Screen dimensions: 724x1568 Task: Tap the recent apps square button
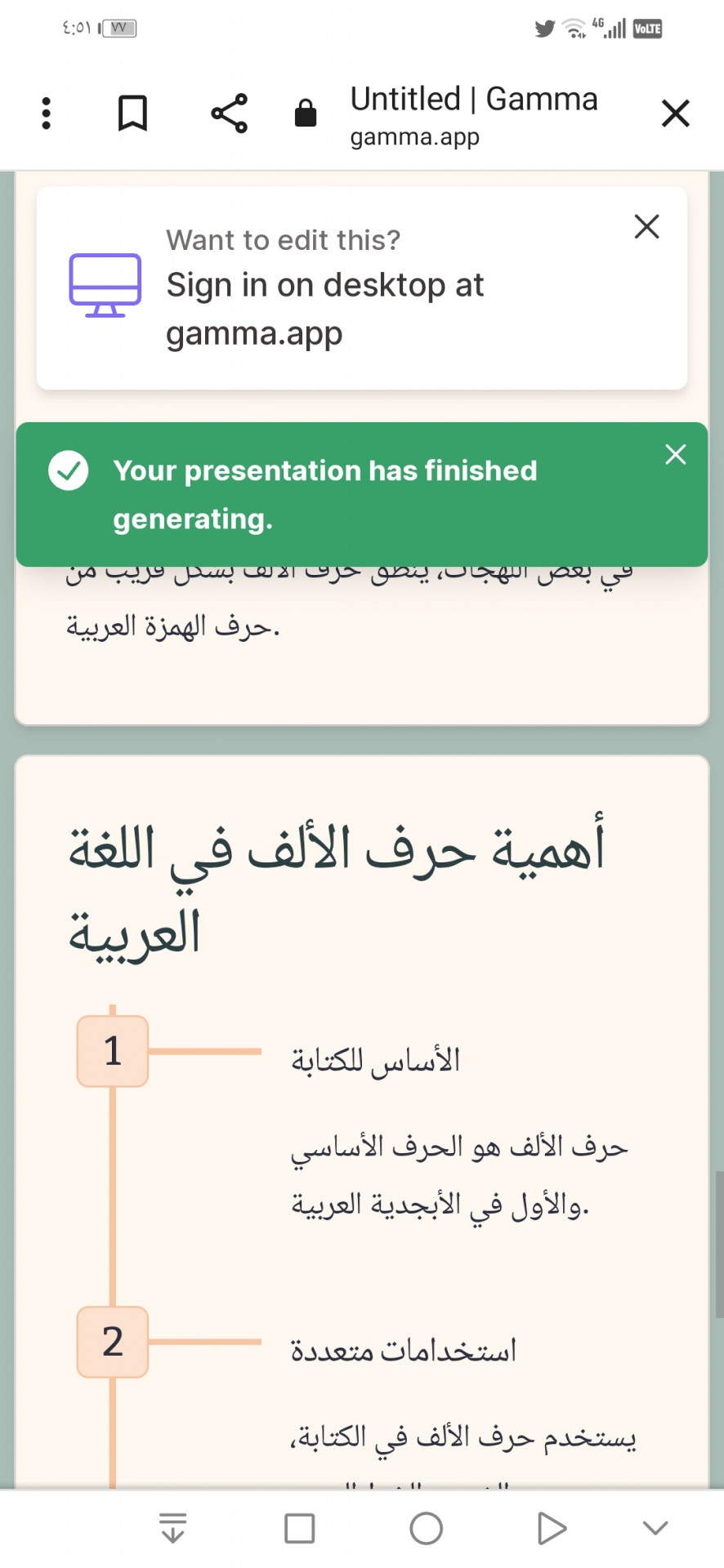(299, 1528)
